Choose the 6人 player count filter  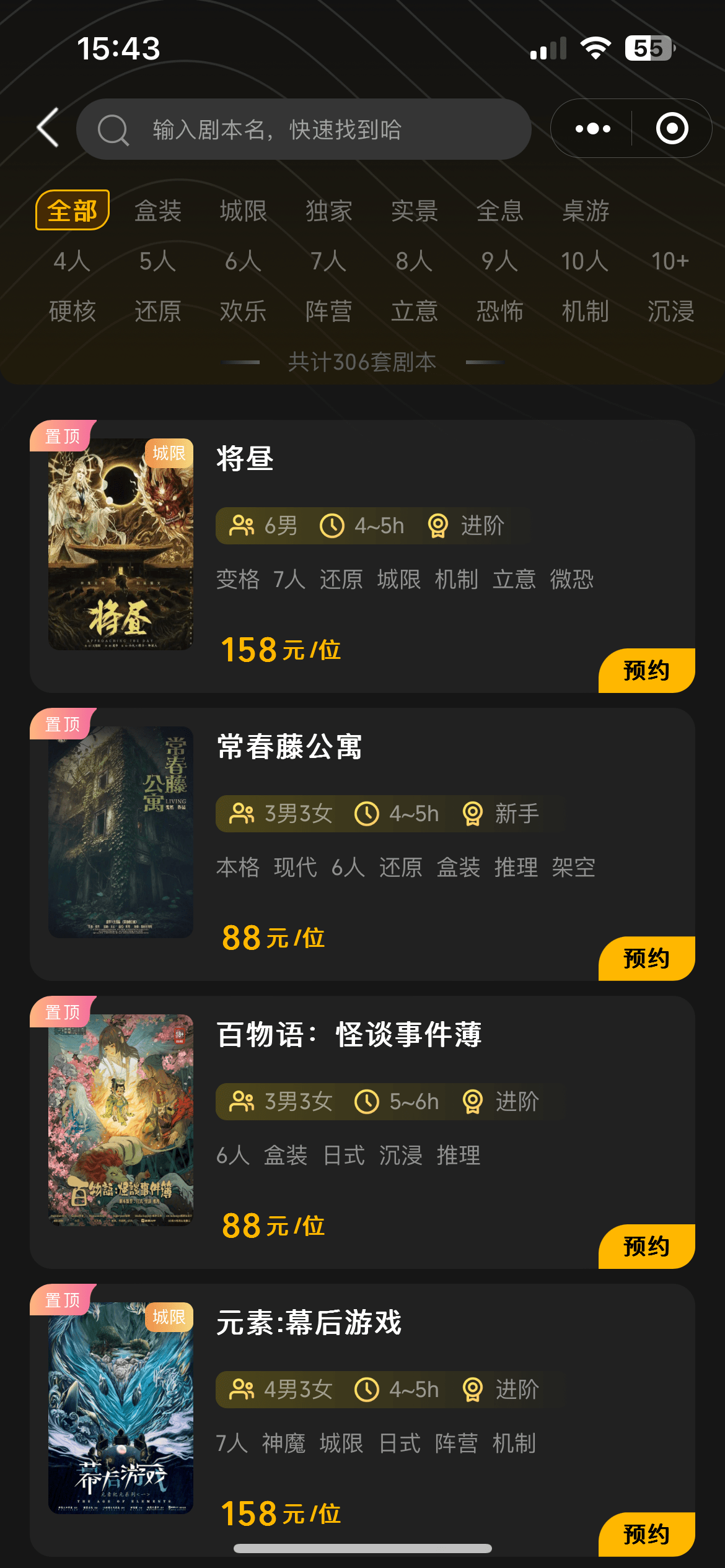pos(244,261)
